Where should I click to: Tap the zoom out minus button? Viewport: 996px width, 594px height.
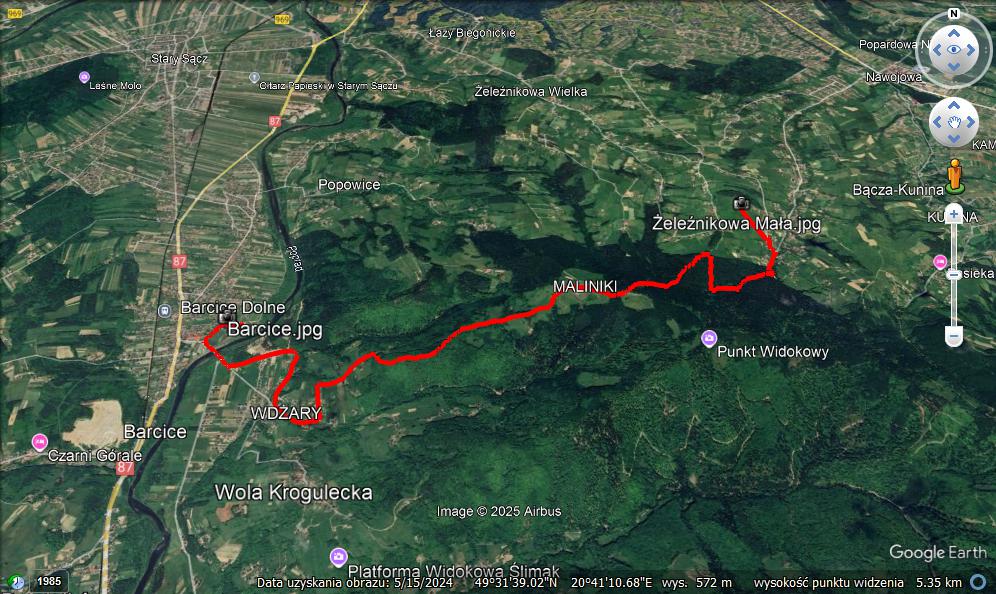coord(954,338)
